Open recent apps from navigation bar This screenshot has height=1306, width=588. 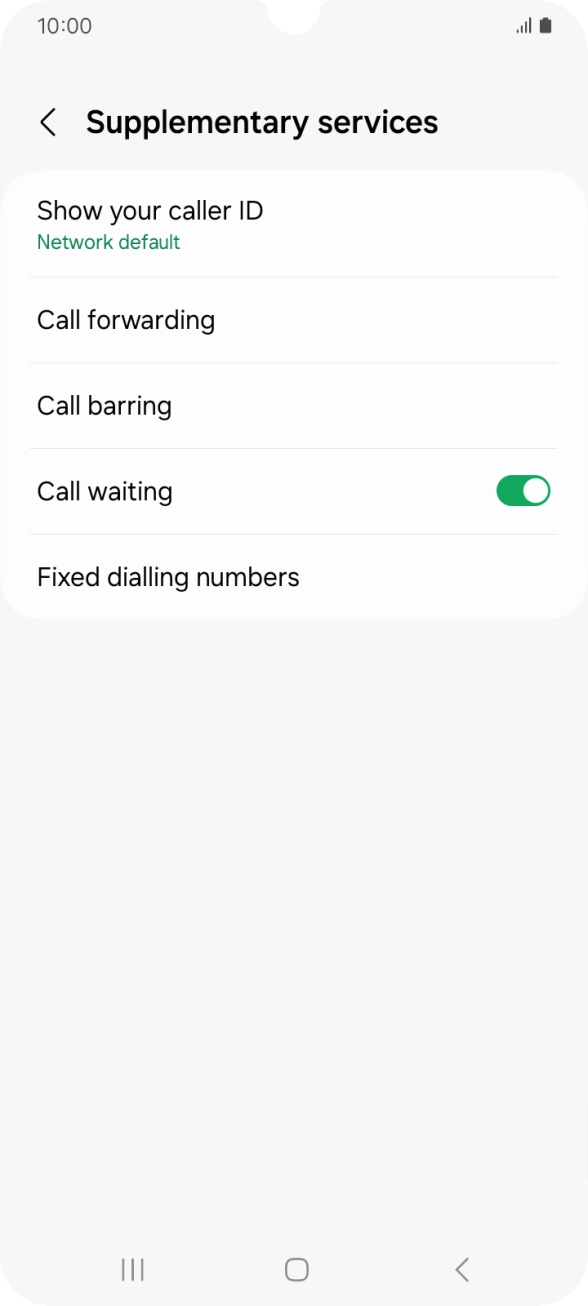pyautogui.click(x=132, y=1269)
